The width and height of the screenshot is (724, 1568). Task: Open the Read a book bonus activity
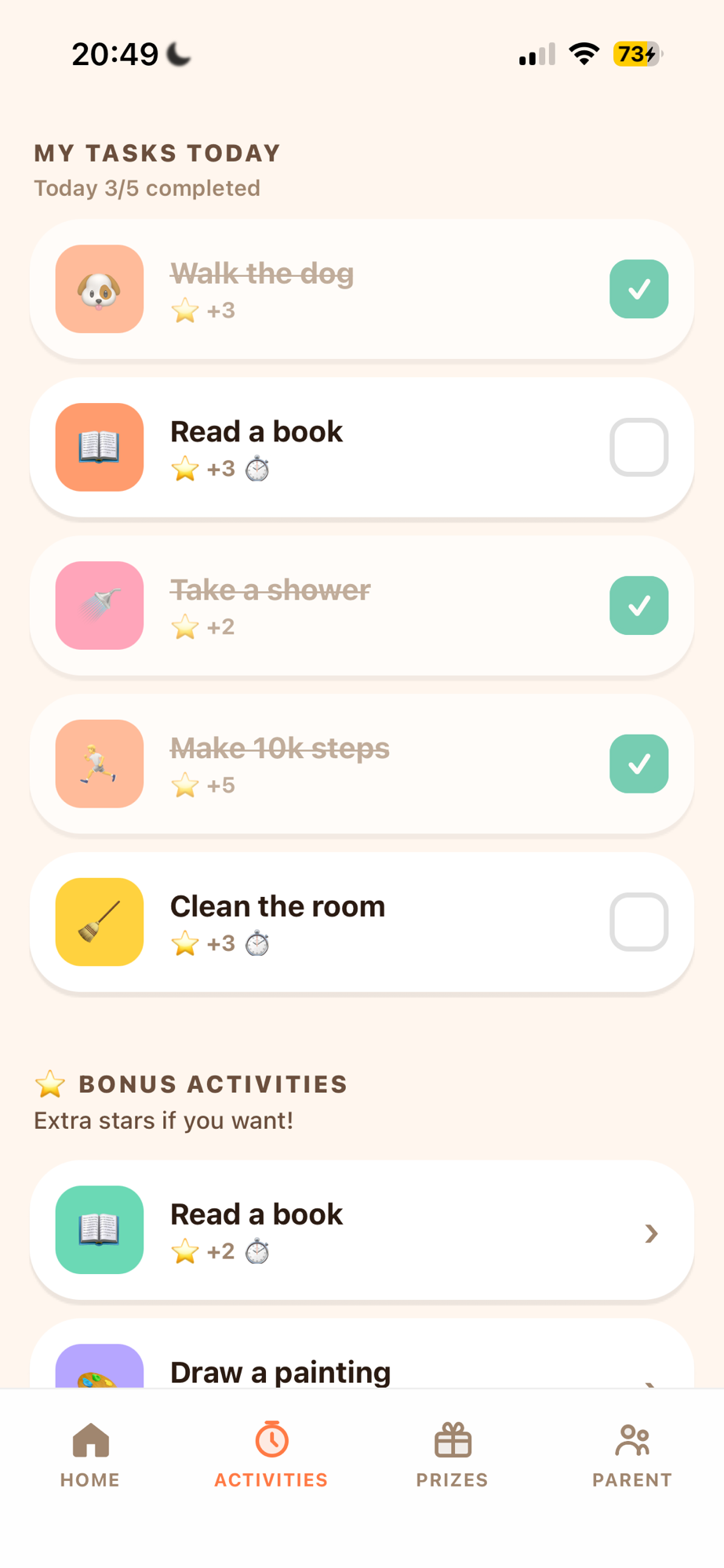[x=362, y=1230]
